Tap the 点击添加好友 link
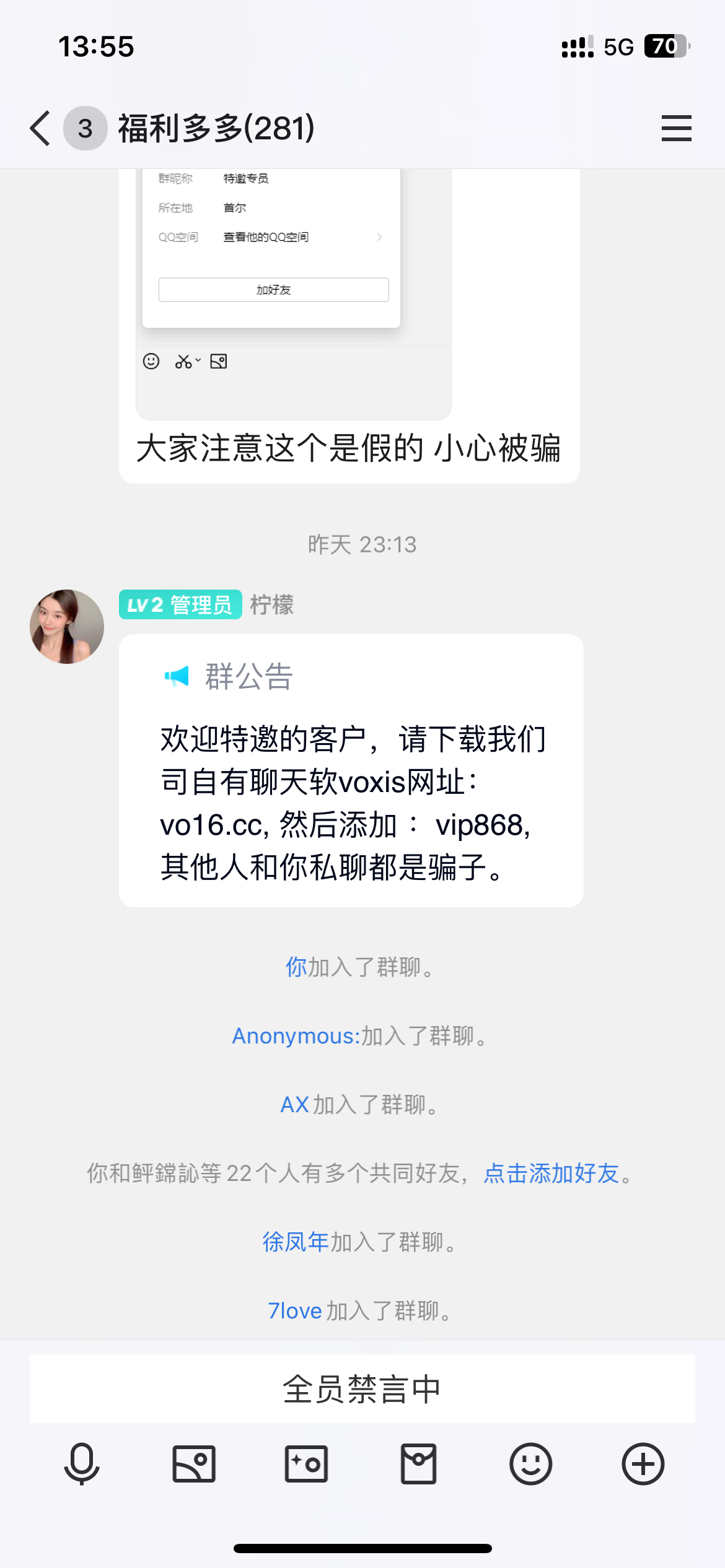 (551, 1174)
